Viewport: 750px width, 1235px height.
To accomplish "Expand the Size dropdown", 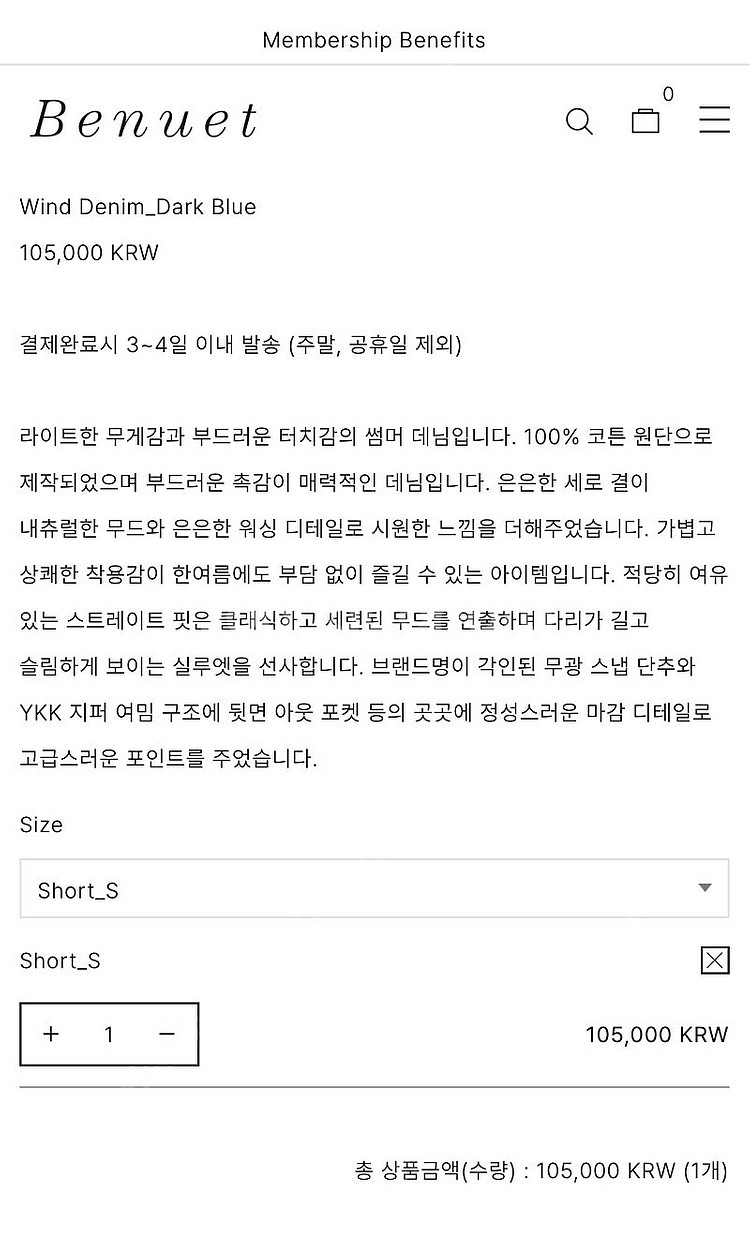I will [x=374, y=889].
